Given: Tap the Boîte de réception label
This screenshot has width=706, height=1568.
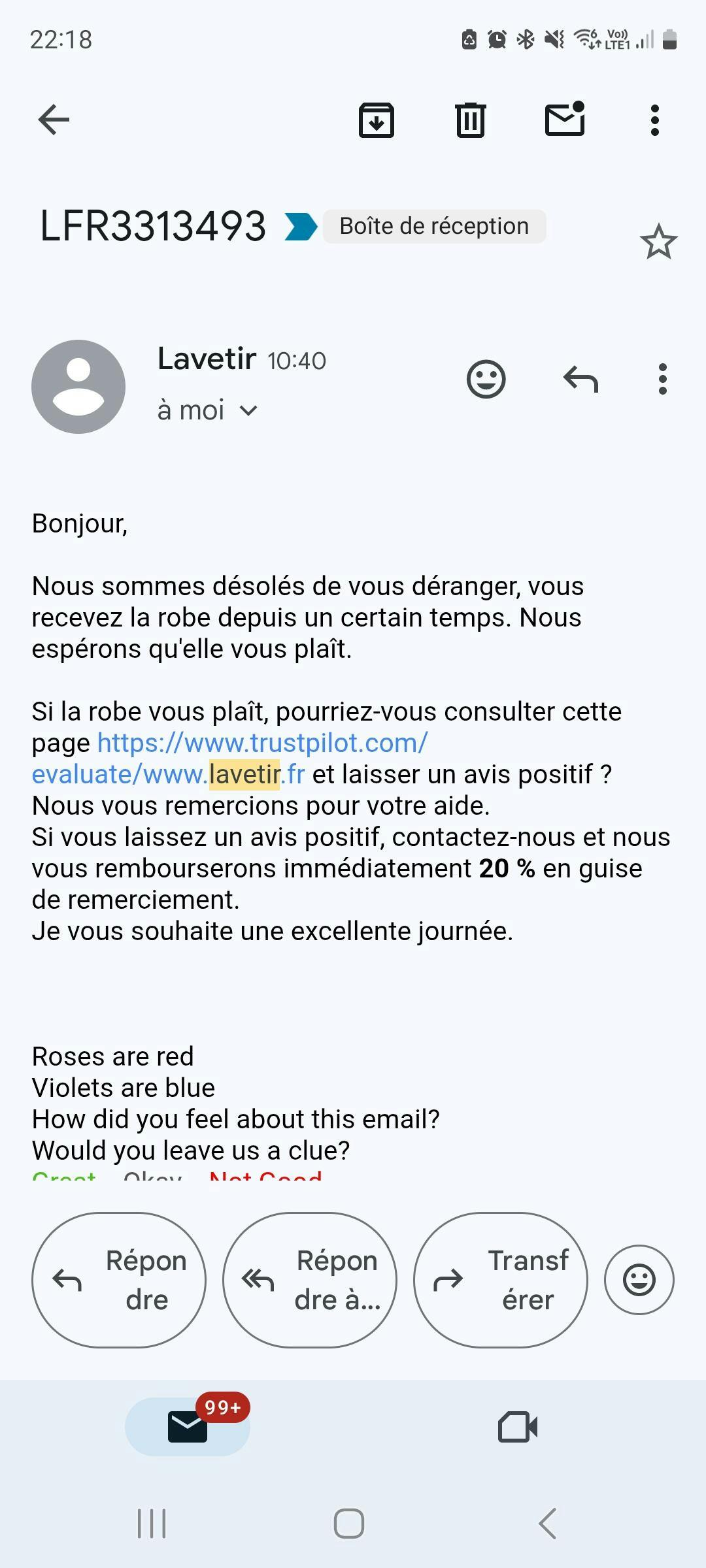Looking at the screenshot, I should (434, 226).
